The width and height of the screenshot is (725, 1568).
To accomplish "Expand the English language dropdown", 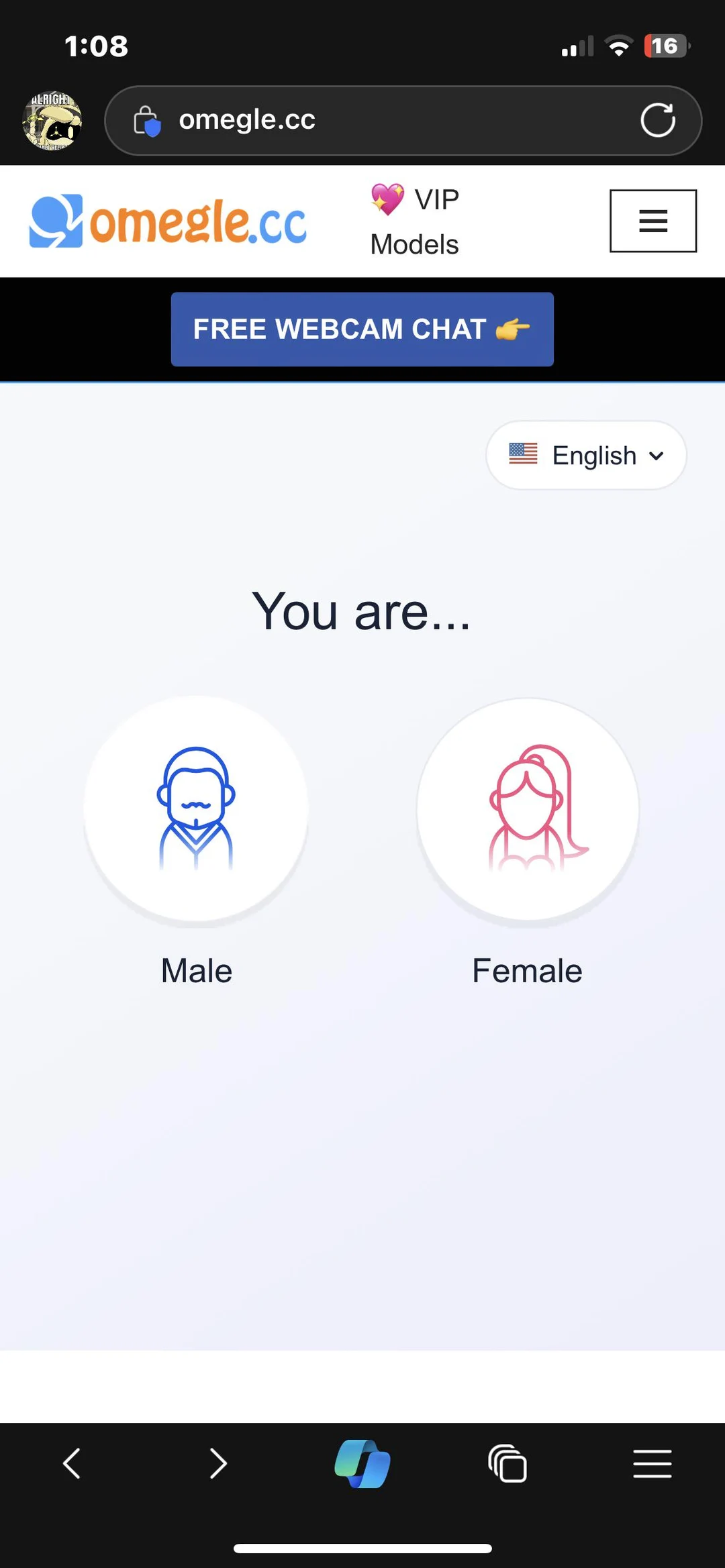I will click(586, 456).
